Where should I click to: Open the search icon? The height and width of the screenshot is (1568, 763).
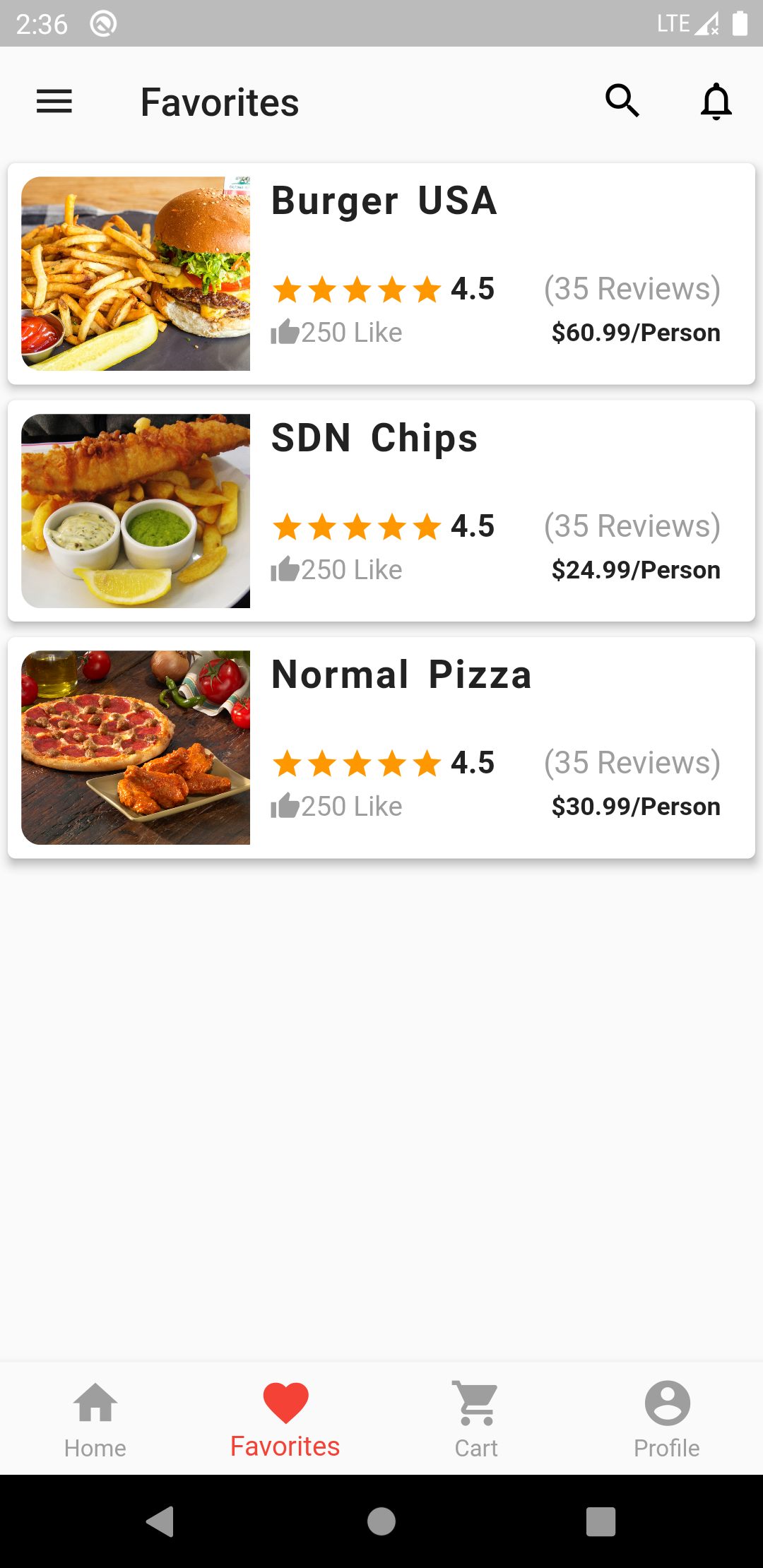click(622, 101)
